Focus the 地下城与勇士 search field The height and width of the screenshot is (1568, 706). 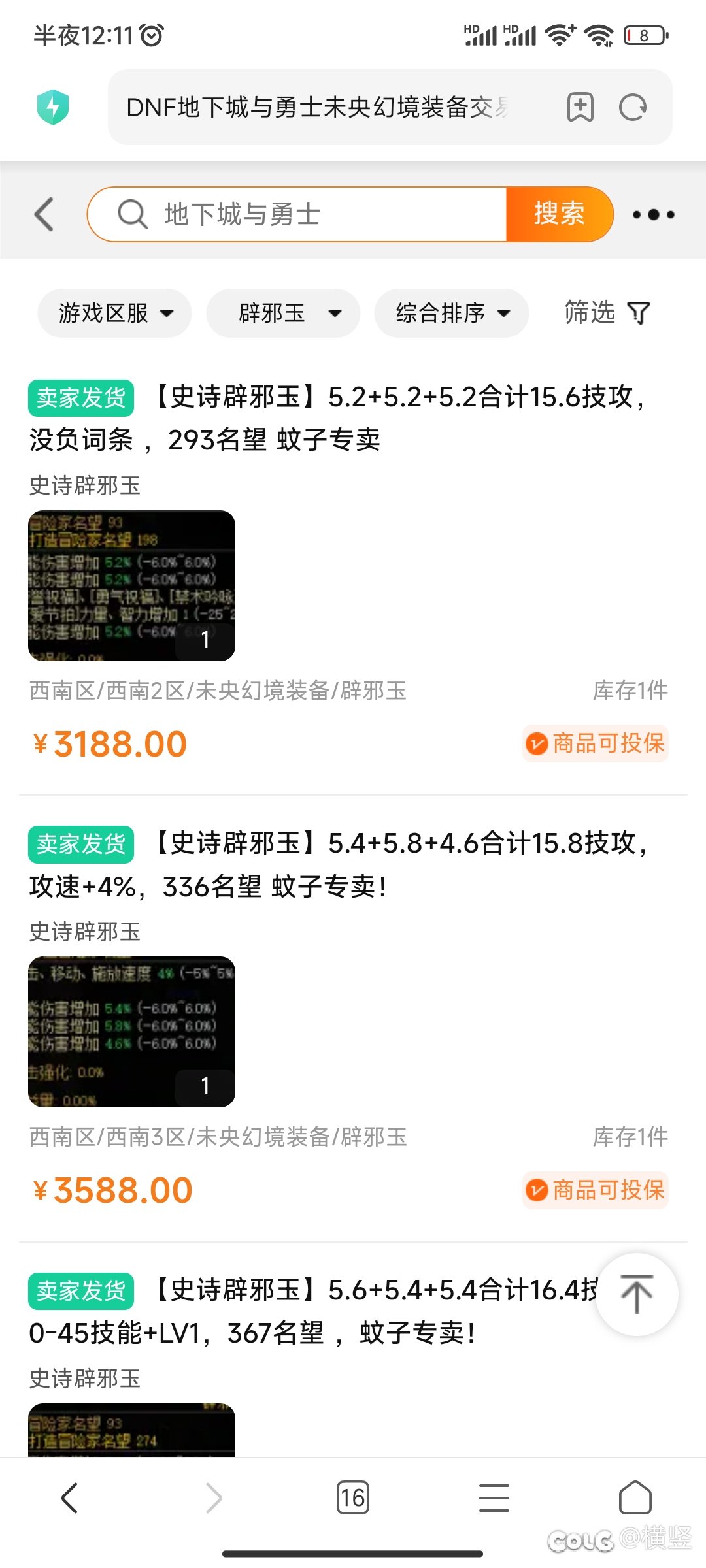(297, 214)
